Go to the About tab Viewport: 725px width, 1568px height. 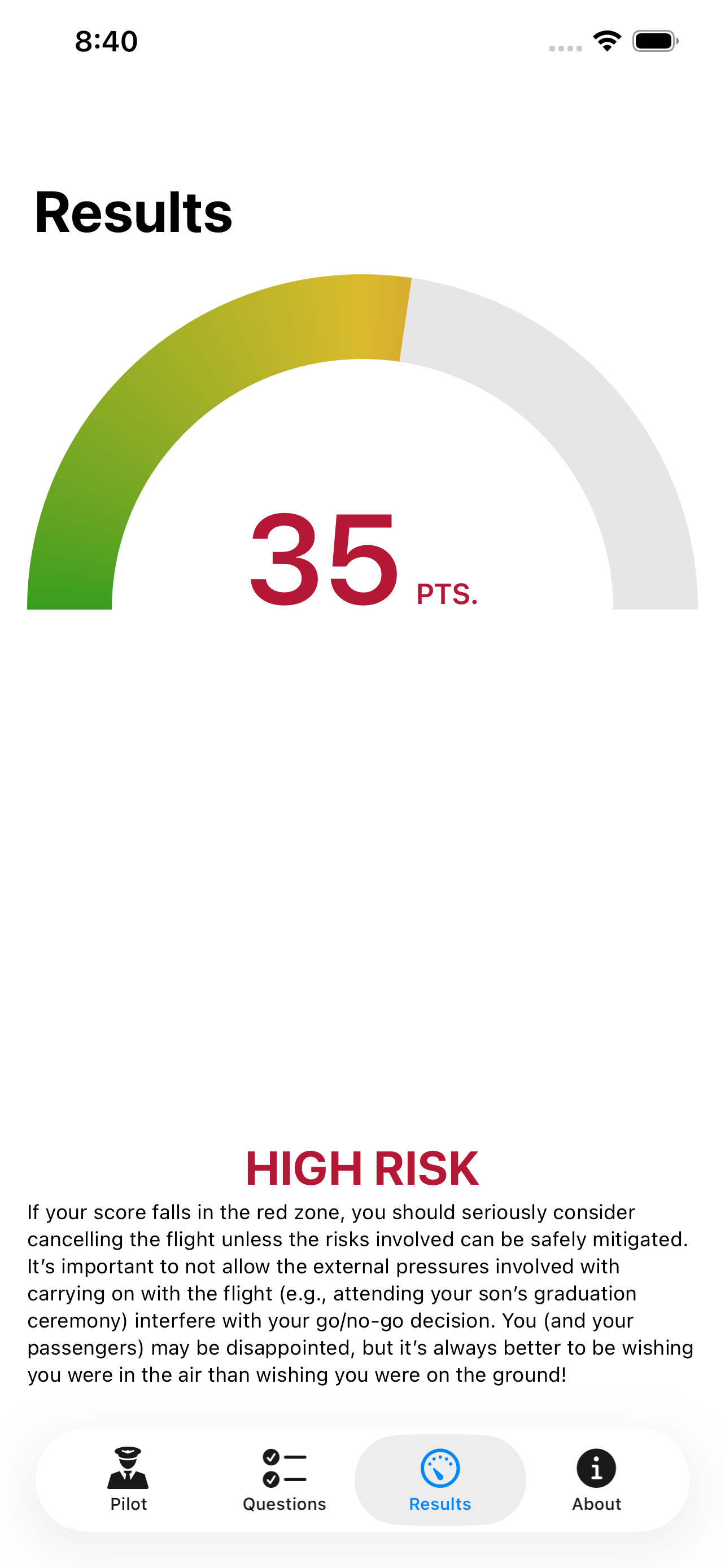point(596,1485)
